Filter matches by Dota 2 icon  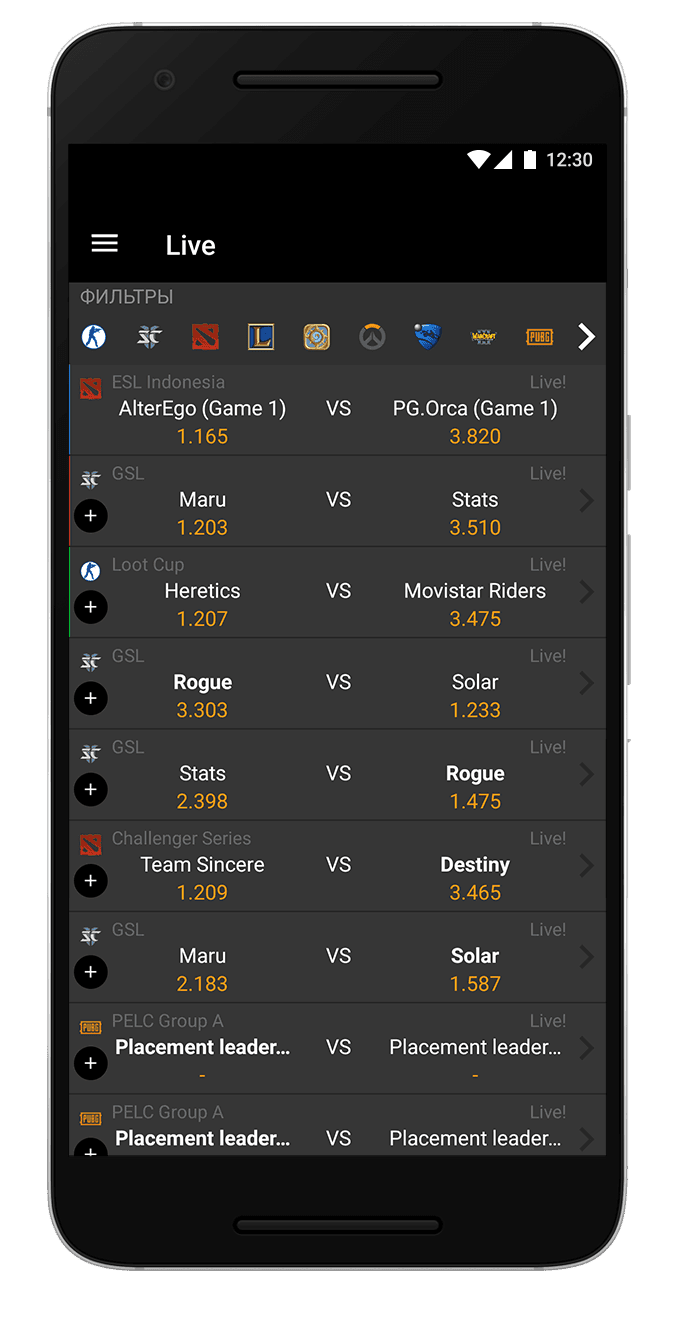pyautogui.click(x=205, y=337)
